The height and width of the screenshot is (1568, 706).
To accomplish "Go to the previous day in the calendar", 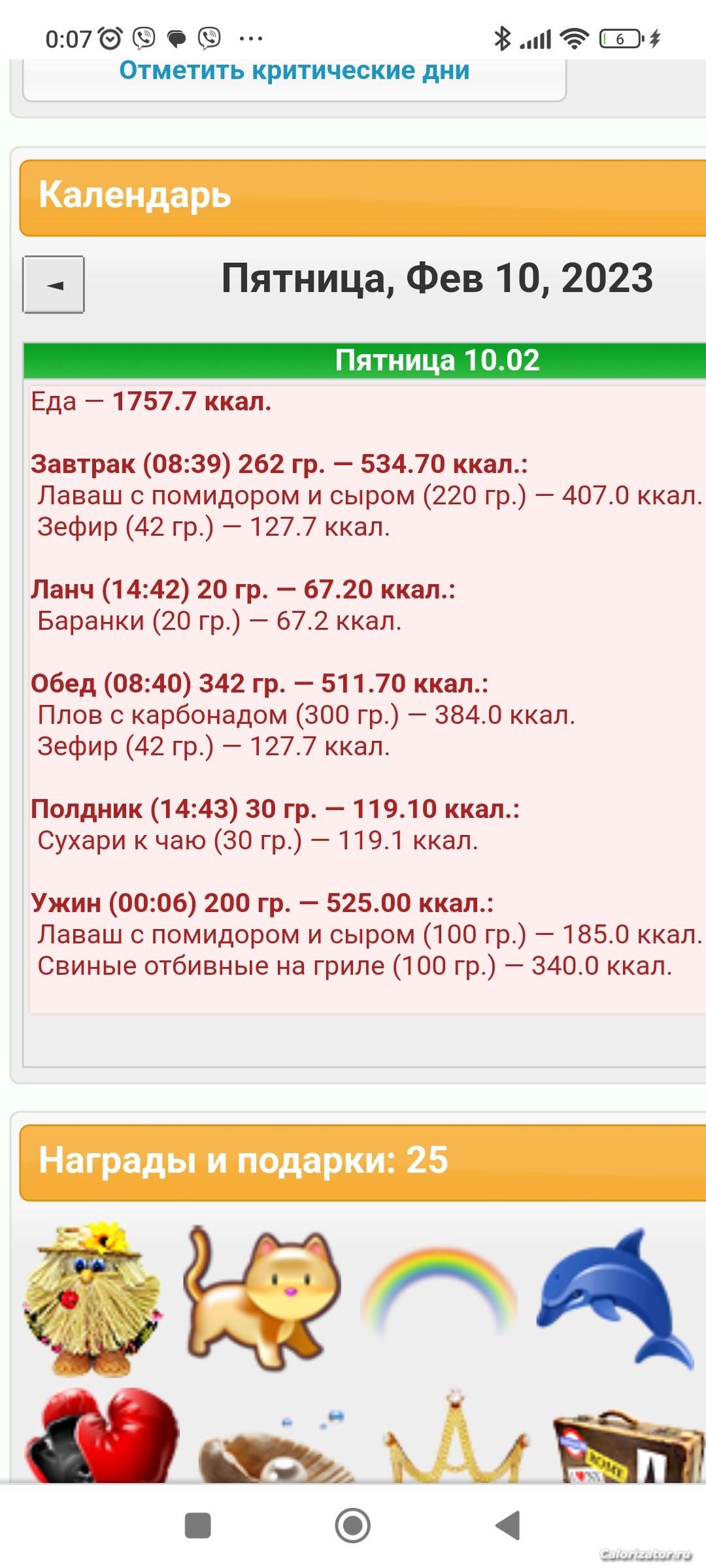I will (54, 284).
